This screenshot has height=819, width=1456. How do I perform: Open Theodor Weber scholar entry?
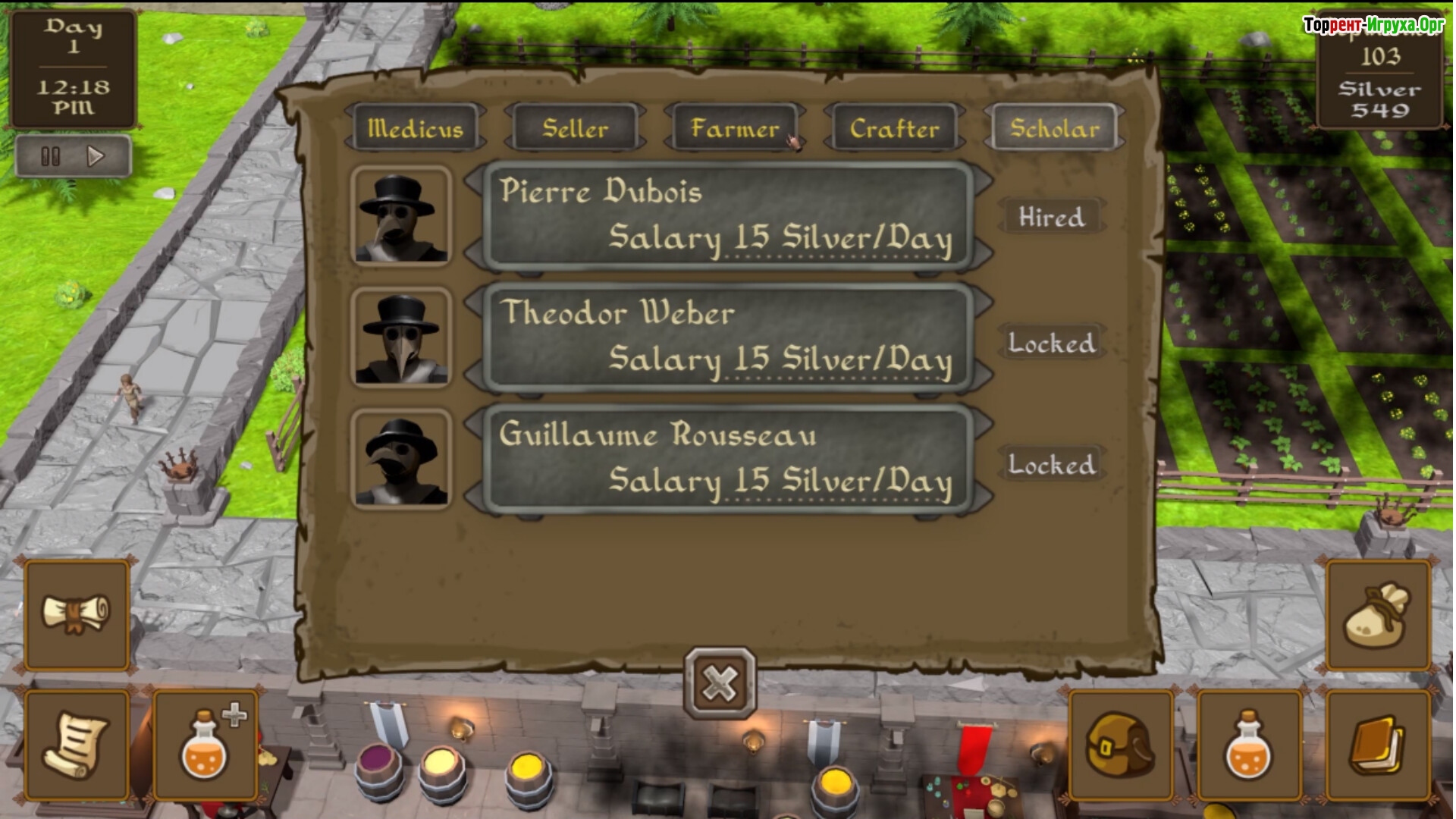coord(726,338)
